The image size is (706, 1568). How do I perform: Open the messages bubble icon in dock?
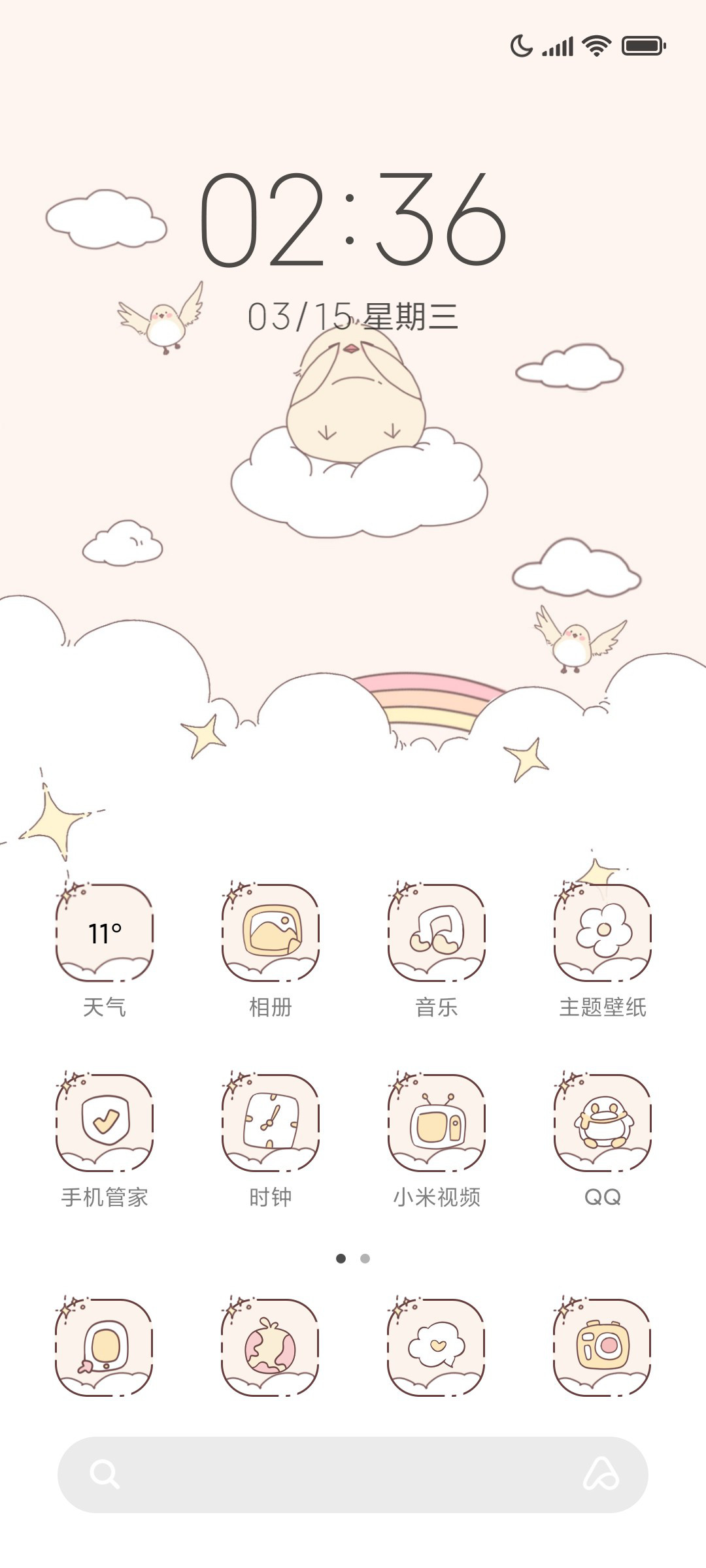pyautogui.click(x=437, y=1348)
